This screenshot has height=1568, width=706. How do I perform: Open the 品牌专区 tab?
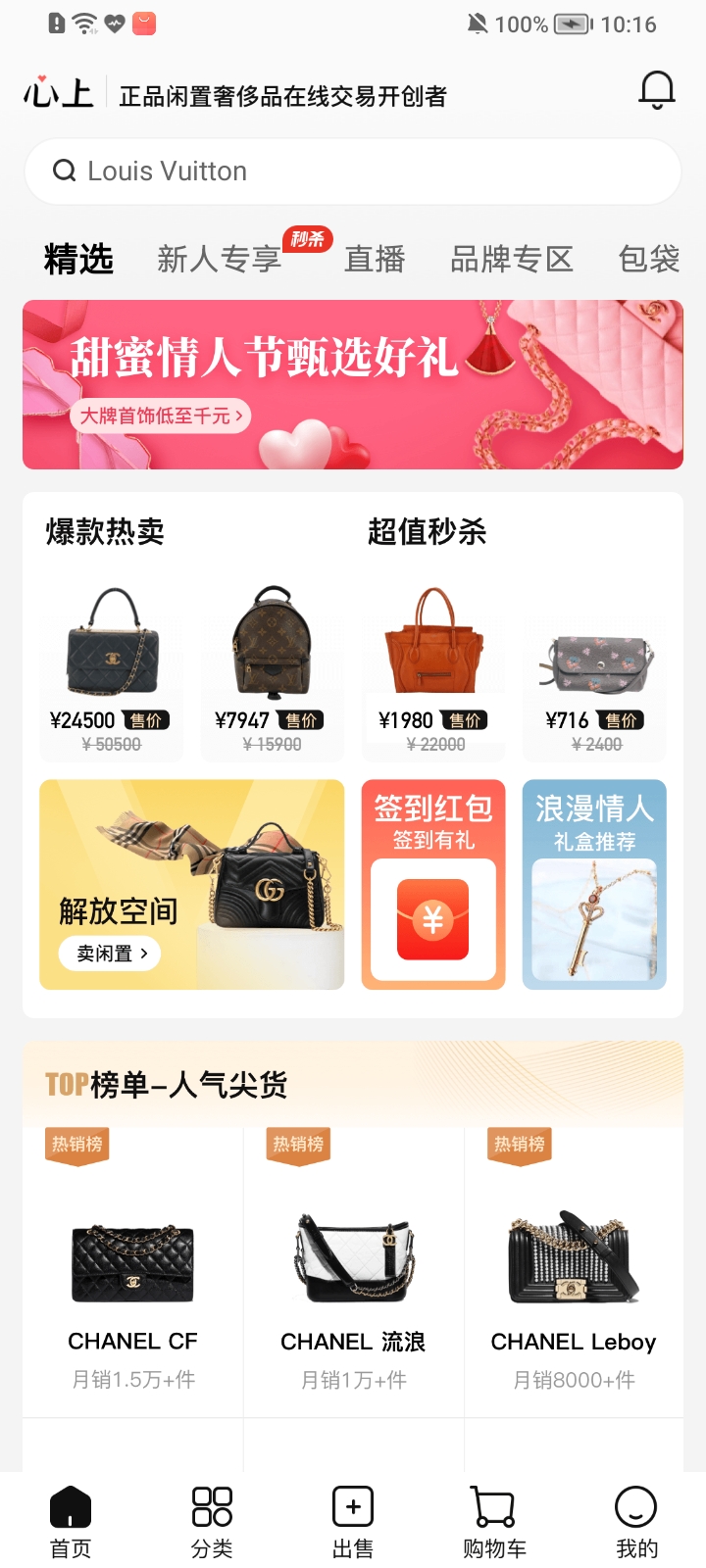pyautogui.click(x=511, y=260)
